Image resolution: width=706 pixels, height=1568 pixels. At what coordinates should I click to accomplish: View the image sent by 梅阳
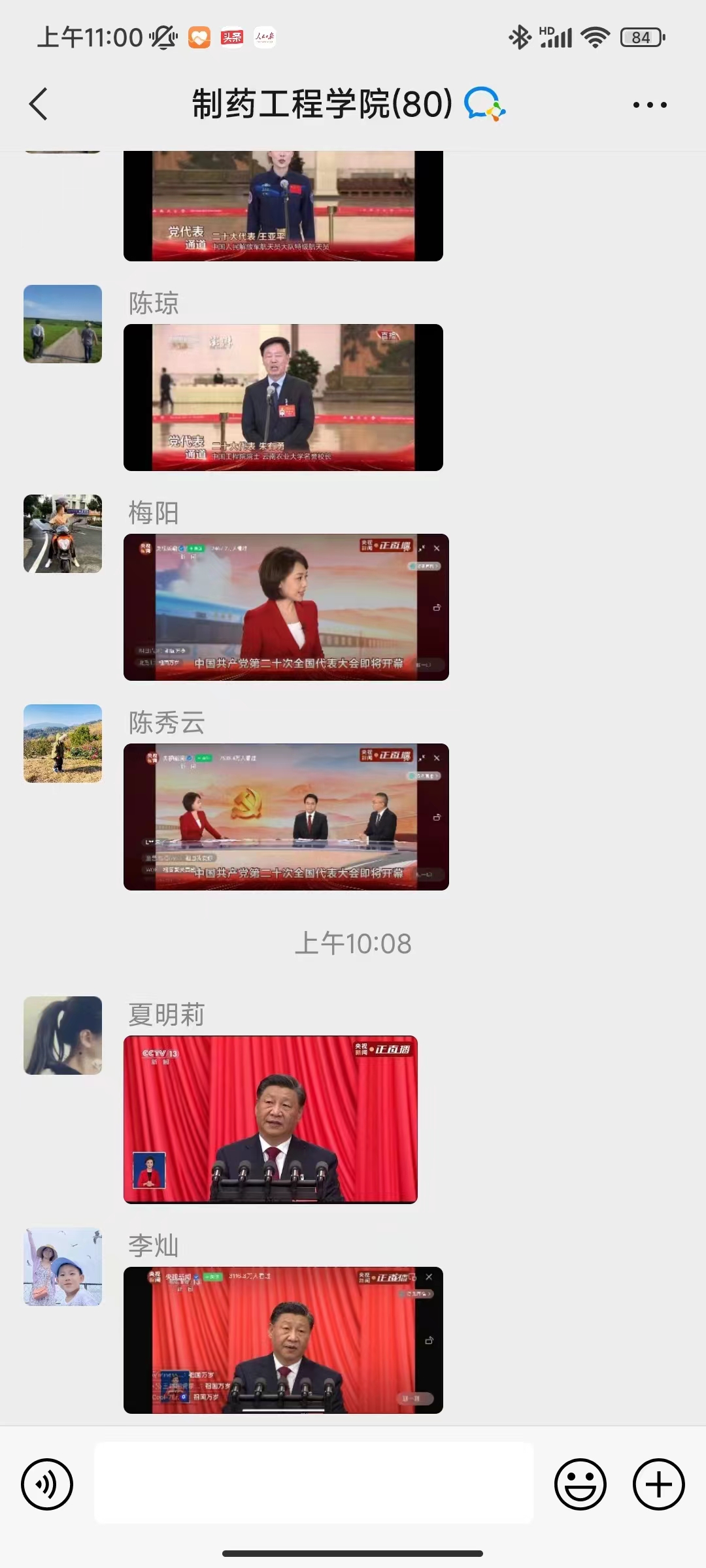point(286,607)
